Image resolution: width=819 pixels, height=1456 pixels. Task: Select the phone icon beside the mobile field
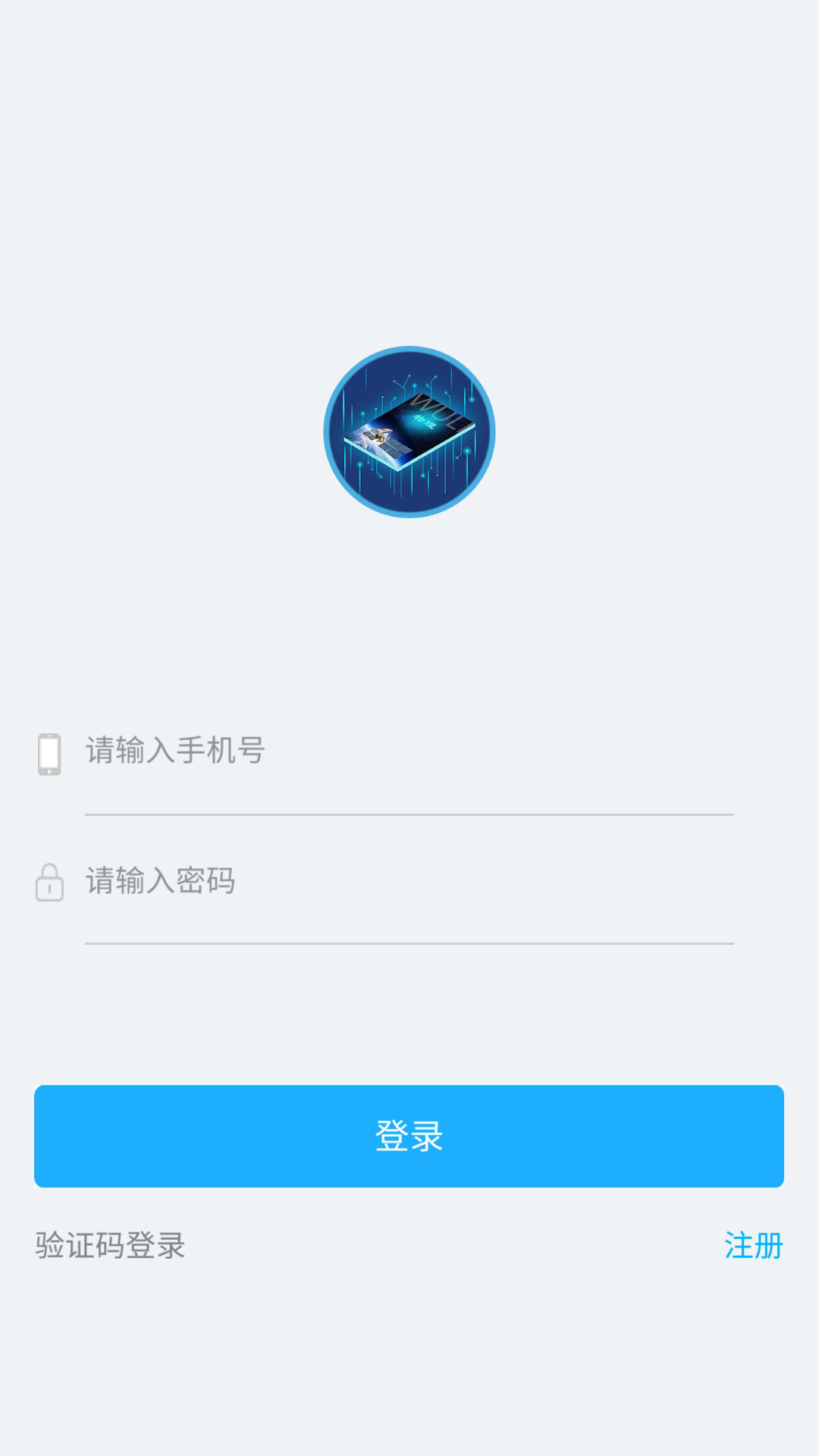click(x=48, y=753)
